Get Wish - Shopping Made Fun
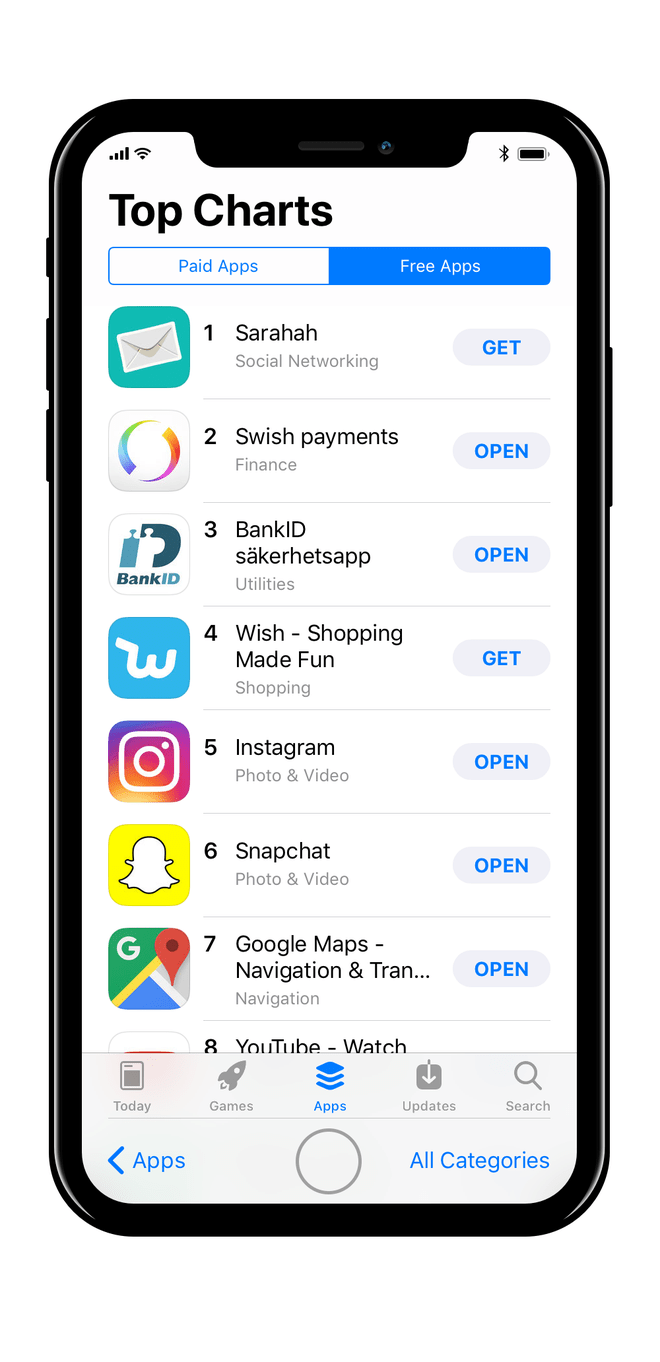Viewport: 660px width, 1362px height. [x=501, y=659]
